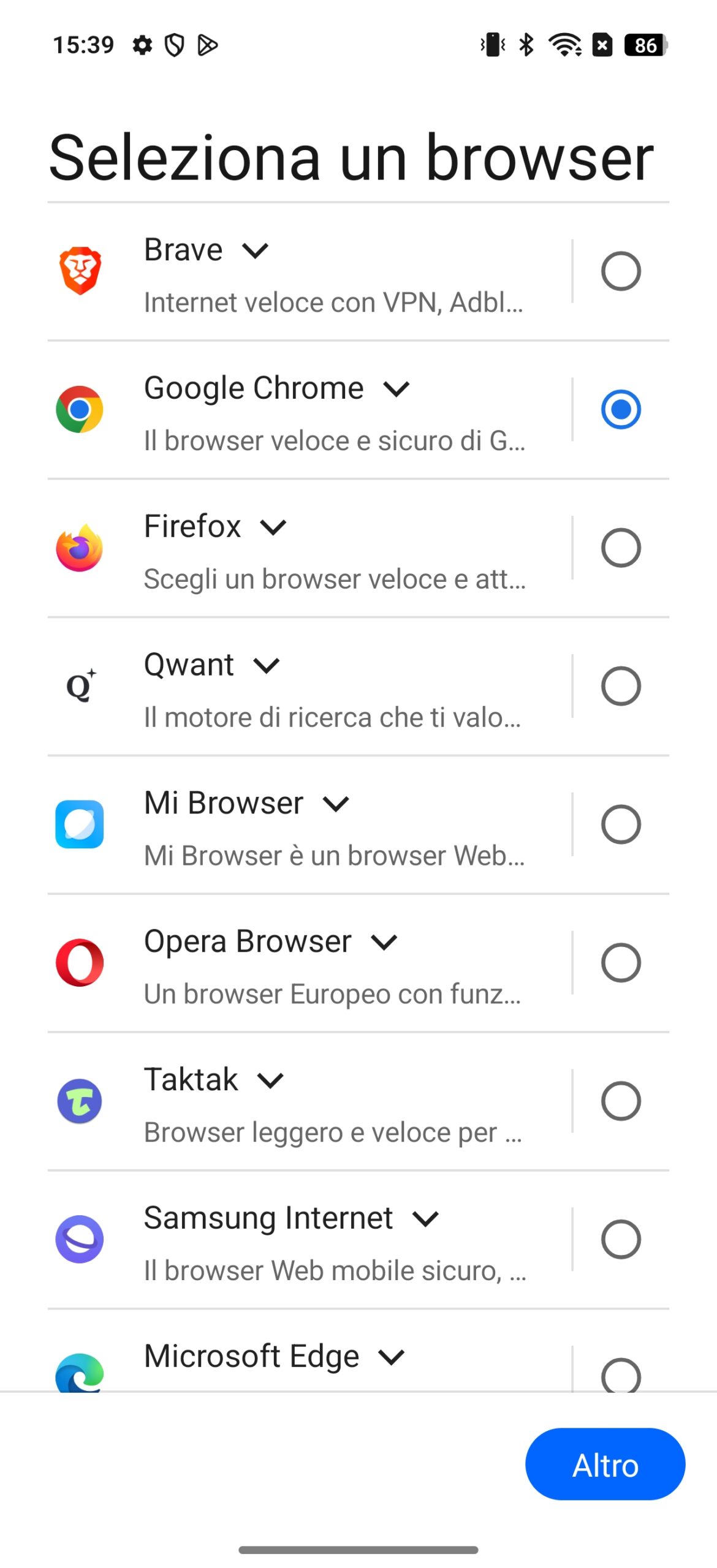Expand Opera Browser details

click(384, 943)
